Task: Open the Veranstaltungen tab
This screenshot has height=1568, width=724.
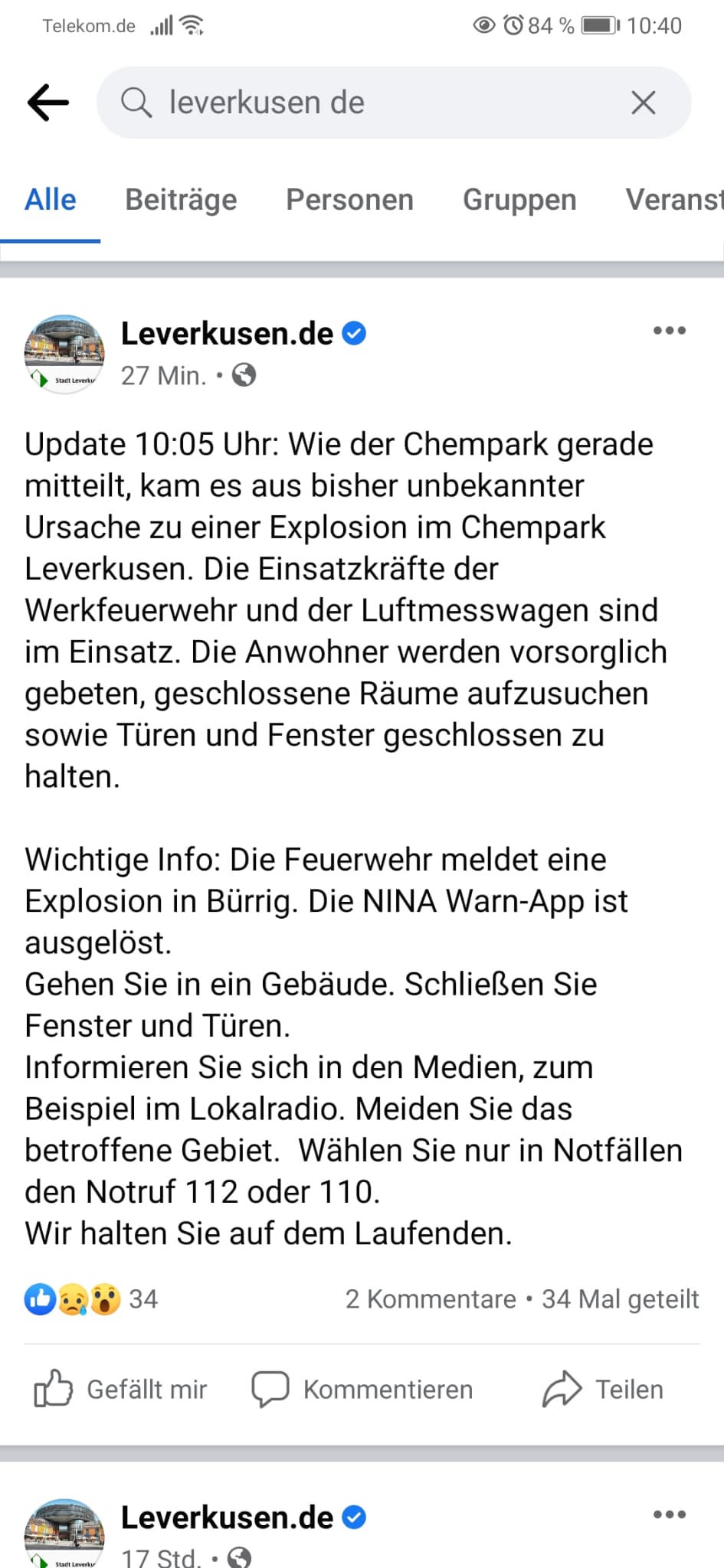Action: pyautogui.click(x=674, y=200)
